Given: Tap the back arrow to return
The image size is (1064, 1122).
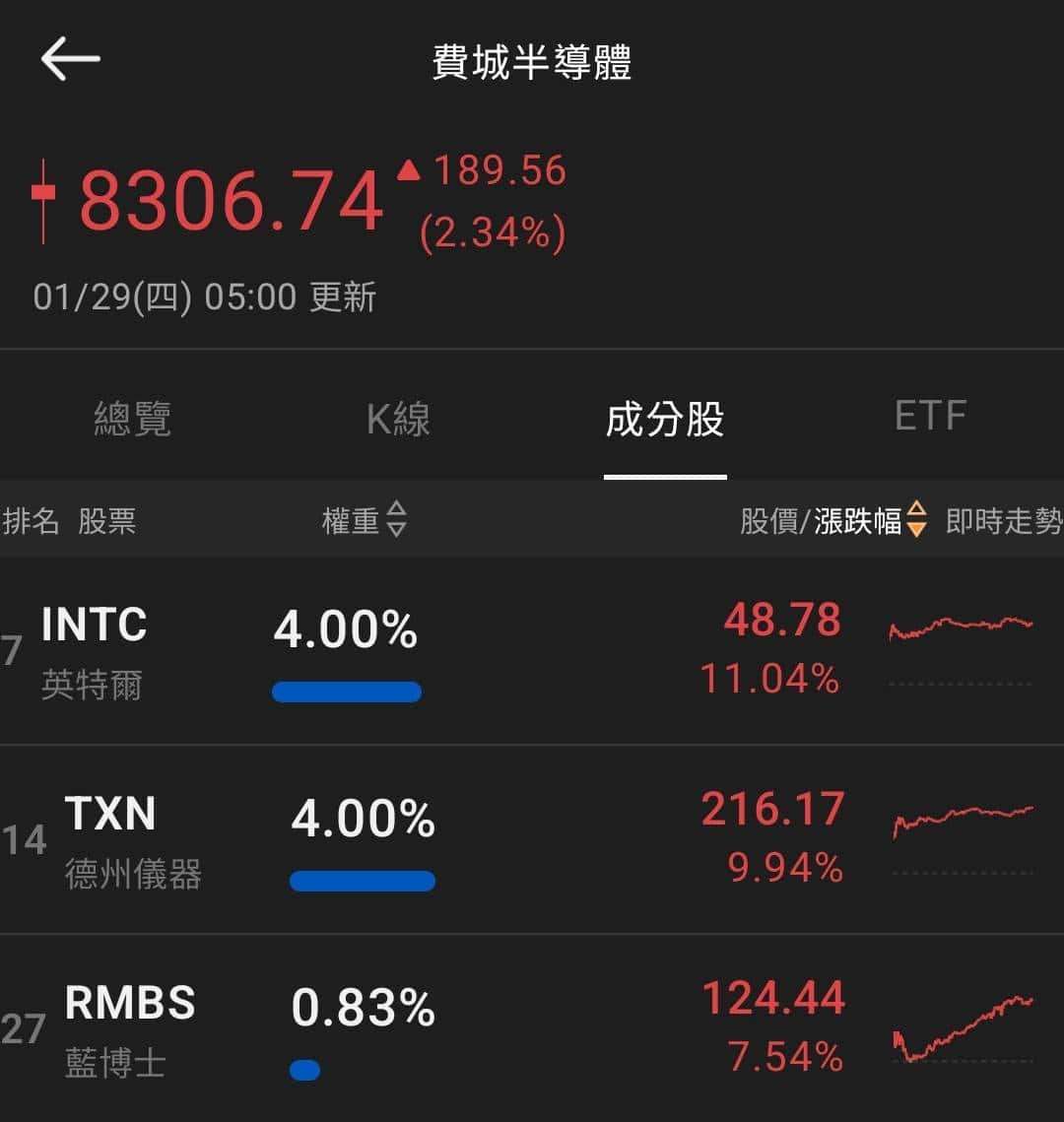Looking at the screenshot, I should tap(69, 61).
